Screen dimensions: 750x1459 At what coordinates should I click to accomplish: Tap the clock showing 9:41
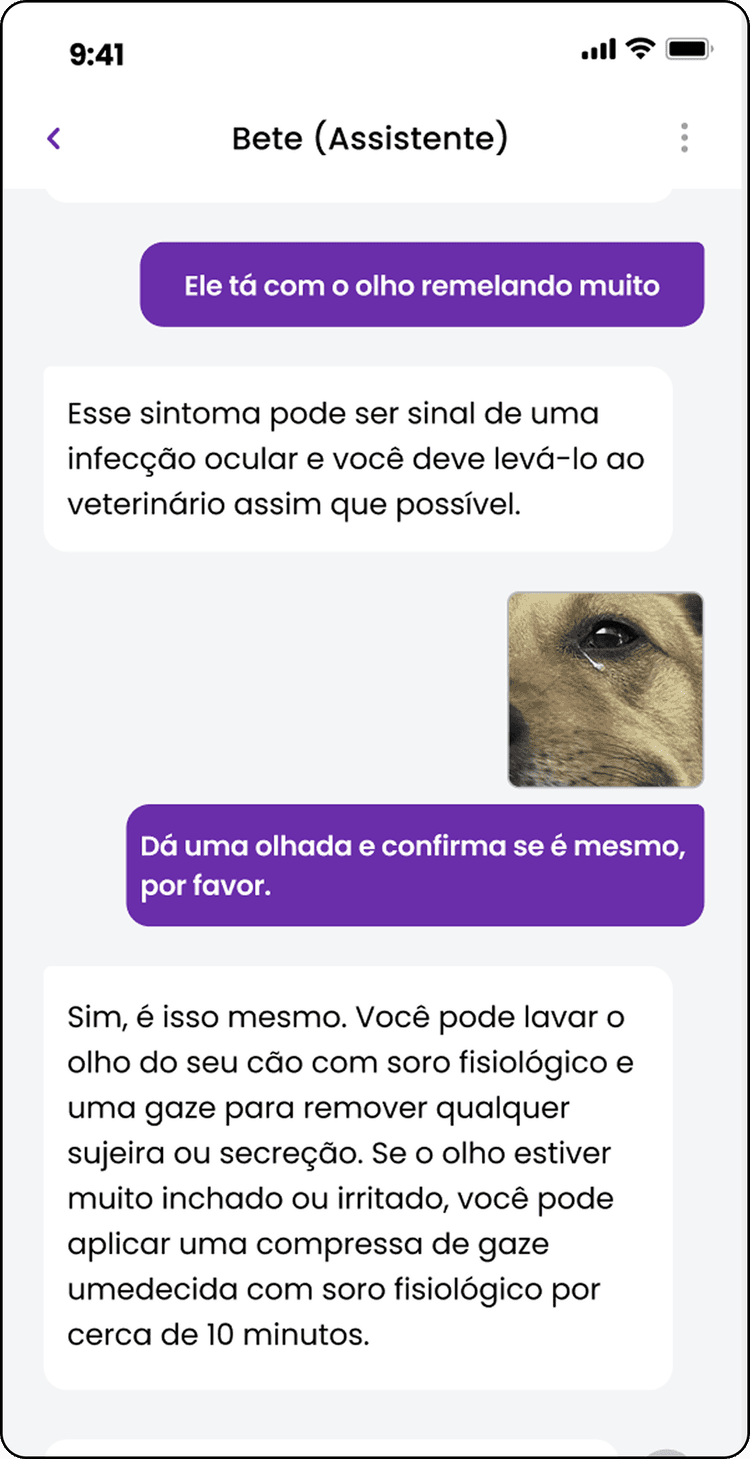tap(96, 55)
